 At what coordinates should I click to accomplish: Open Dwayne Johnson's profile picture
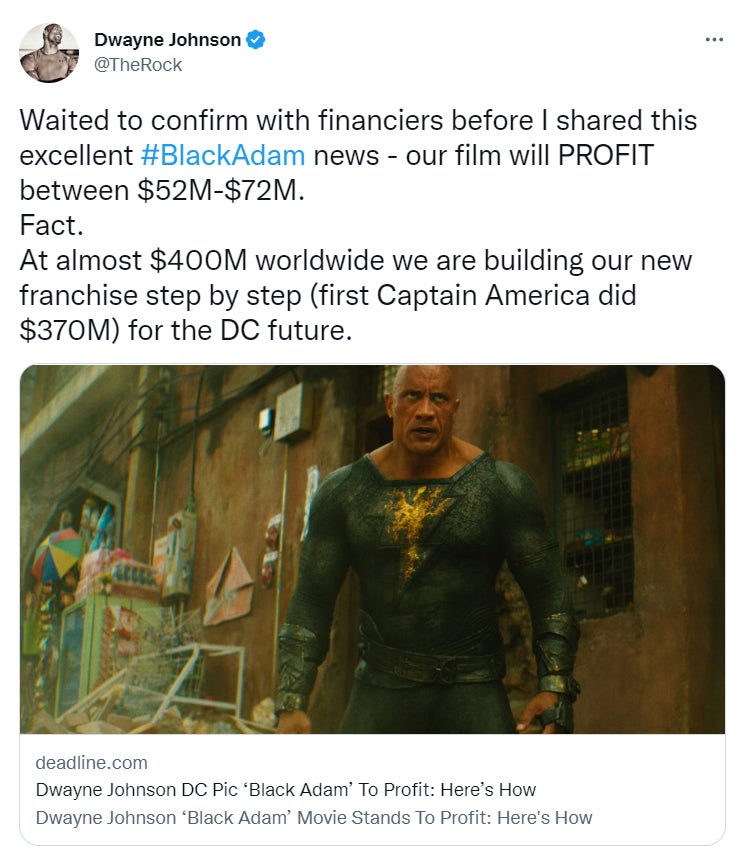click(x=49, y=52)
